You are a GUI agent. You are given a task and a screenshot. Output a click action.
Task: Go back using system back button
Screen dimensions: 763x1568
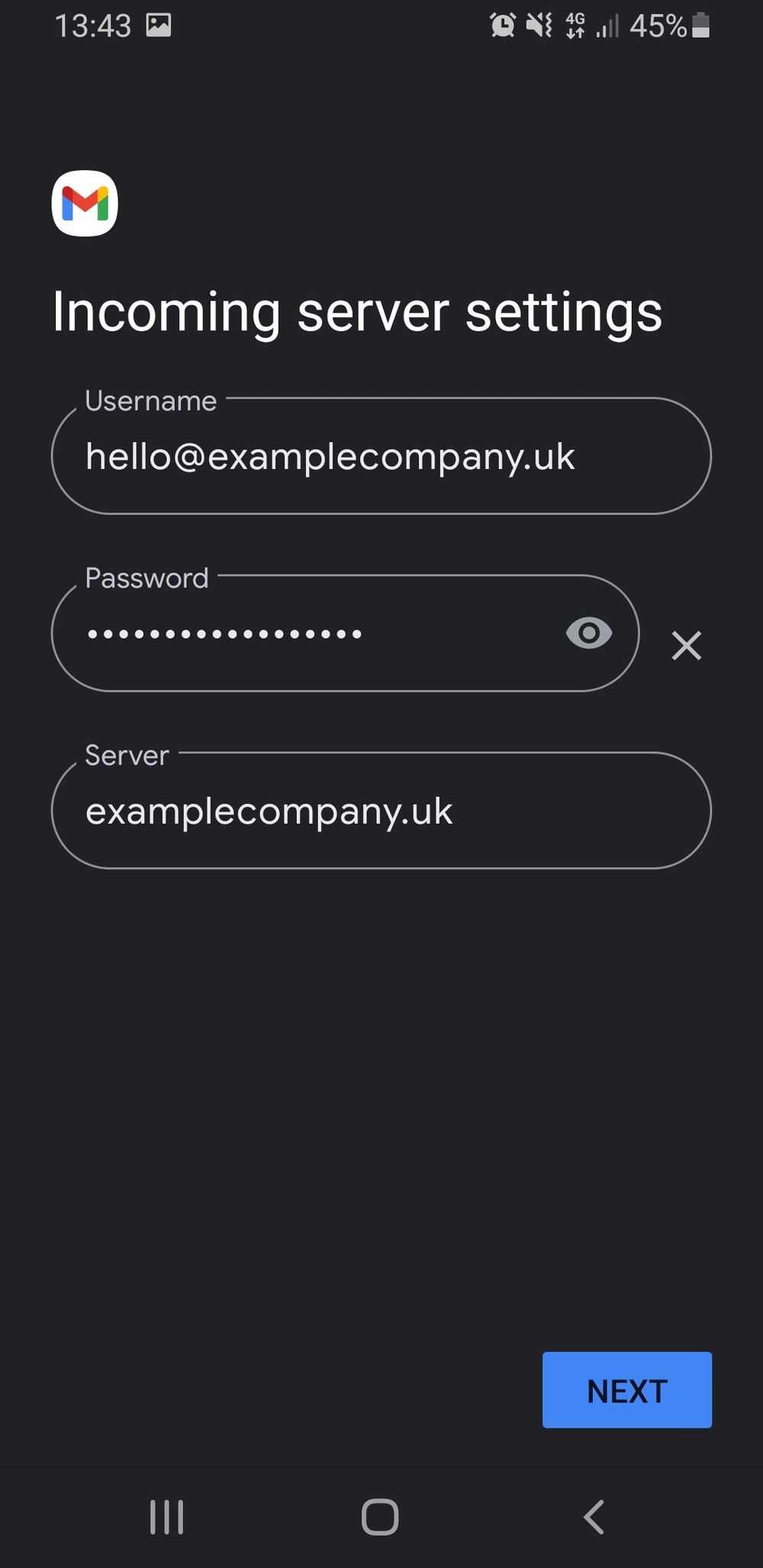pyautogui.click(x=594, y=1517)
